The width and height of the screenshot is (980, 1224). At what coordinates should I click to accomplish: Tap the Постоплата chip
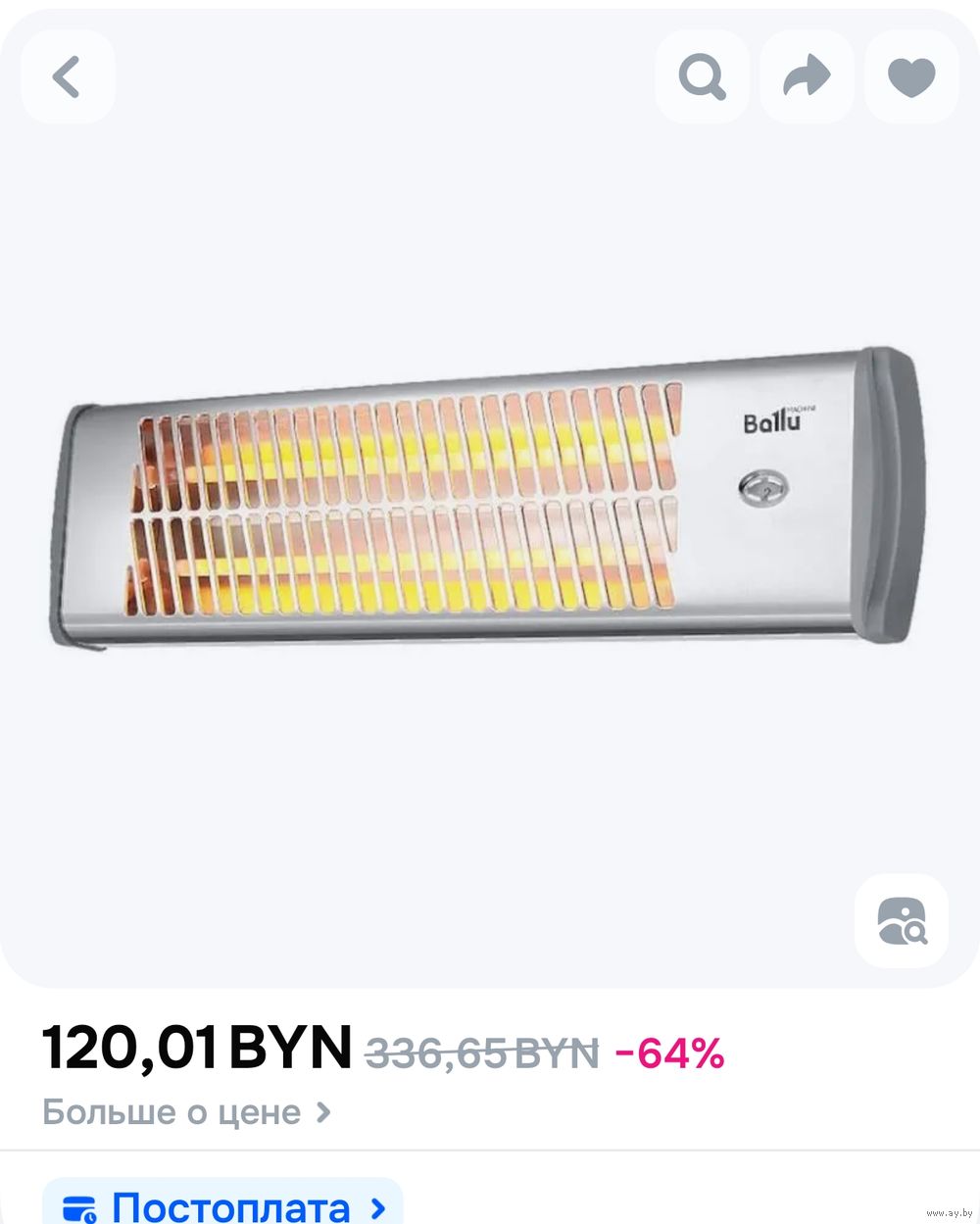223,1205
